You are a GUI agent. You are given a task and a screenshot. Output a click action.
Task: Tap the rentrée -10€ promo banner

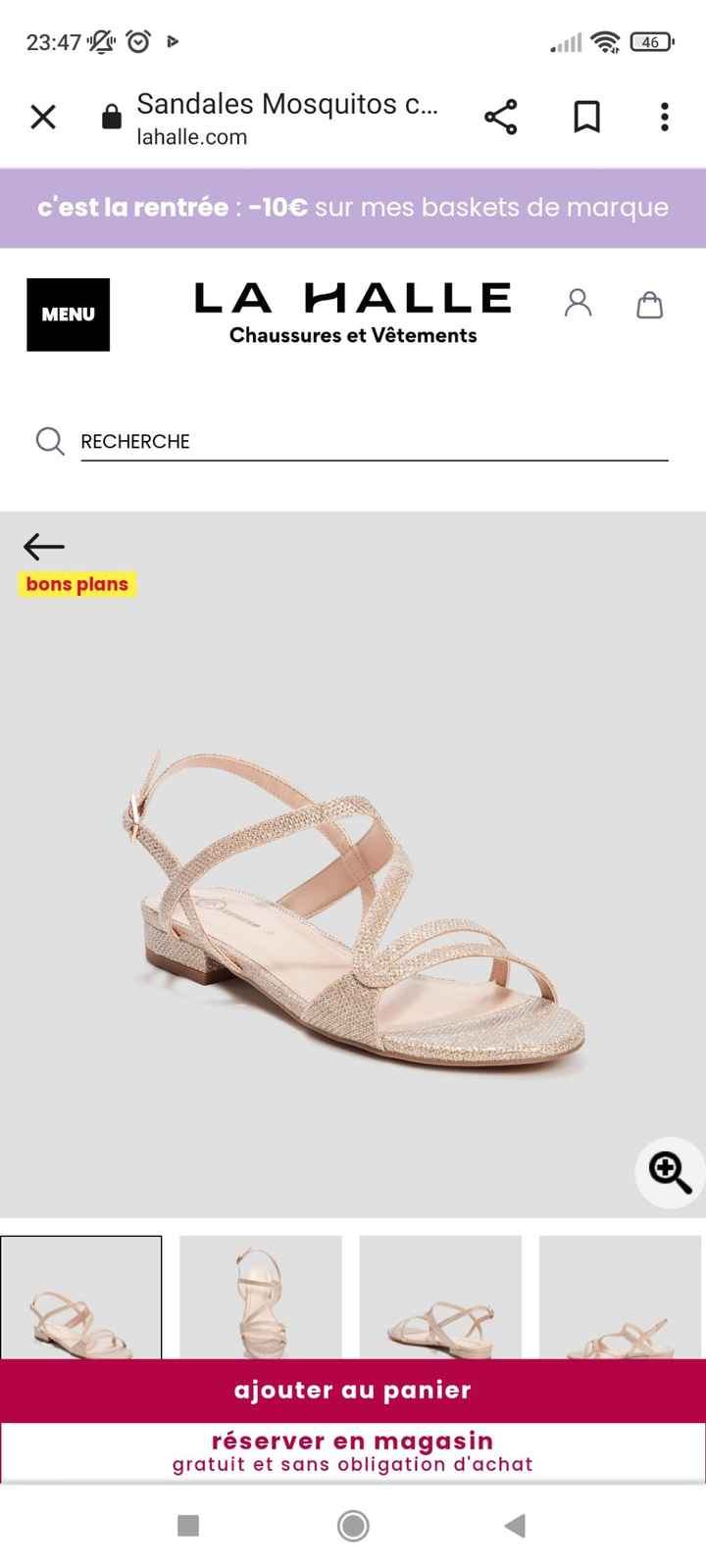tap(353, 208)
